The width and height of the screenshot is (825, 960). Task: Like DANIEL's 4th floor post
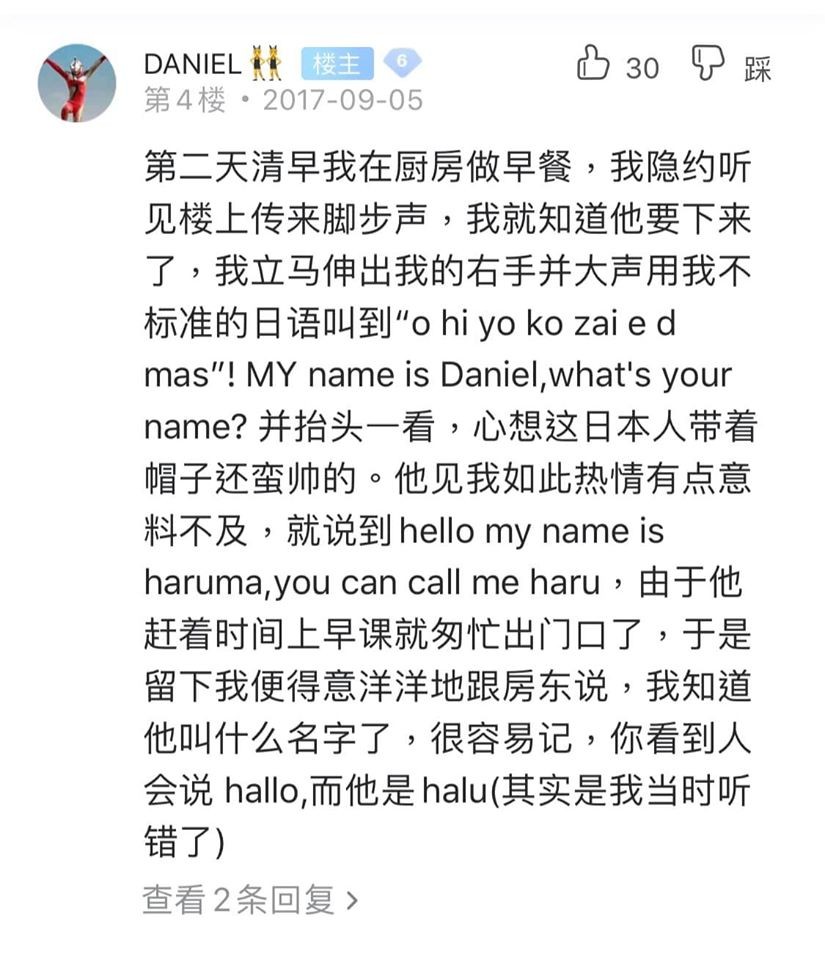594,65
